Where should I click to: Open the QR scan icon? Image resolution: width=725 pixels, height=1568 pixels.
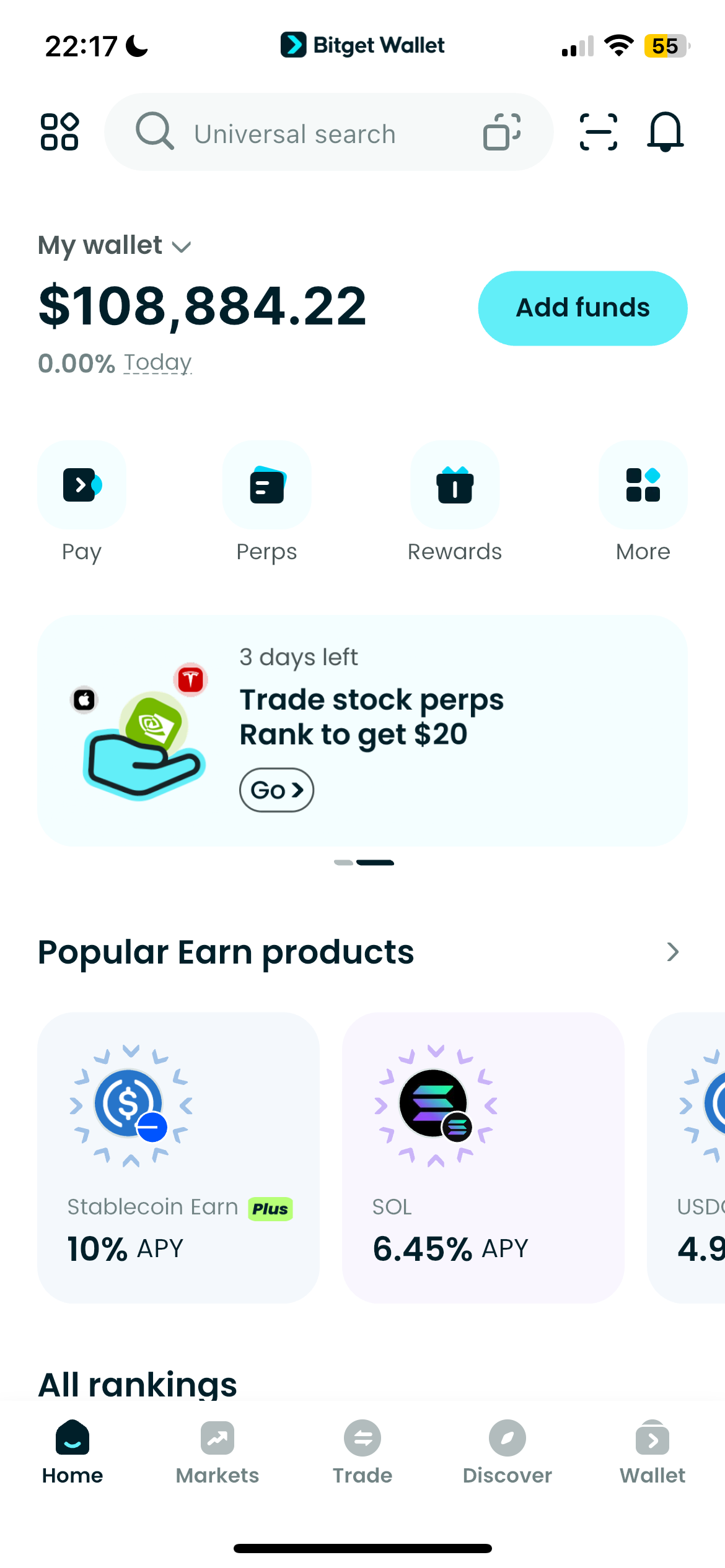pyautogui.click(x=598, y=132)
